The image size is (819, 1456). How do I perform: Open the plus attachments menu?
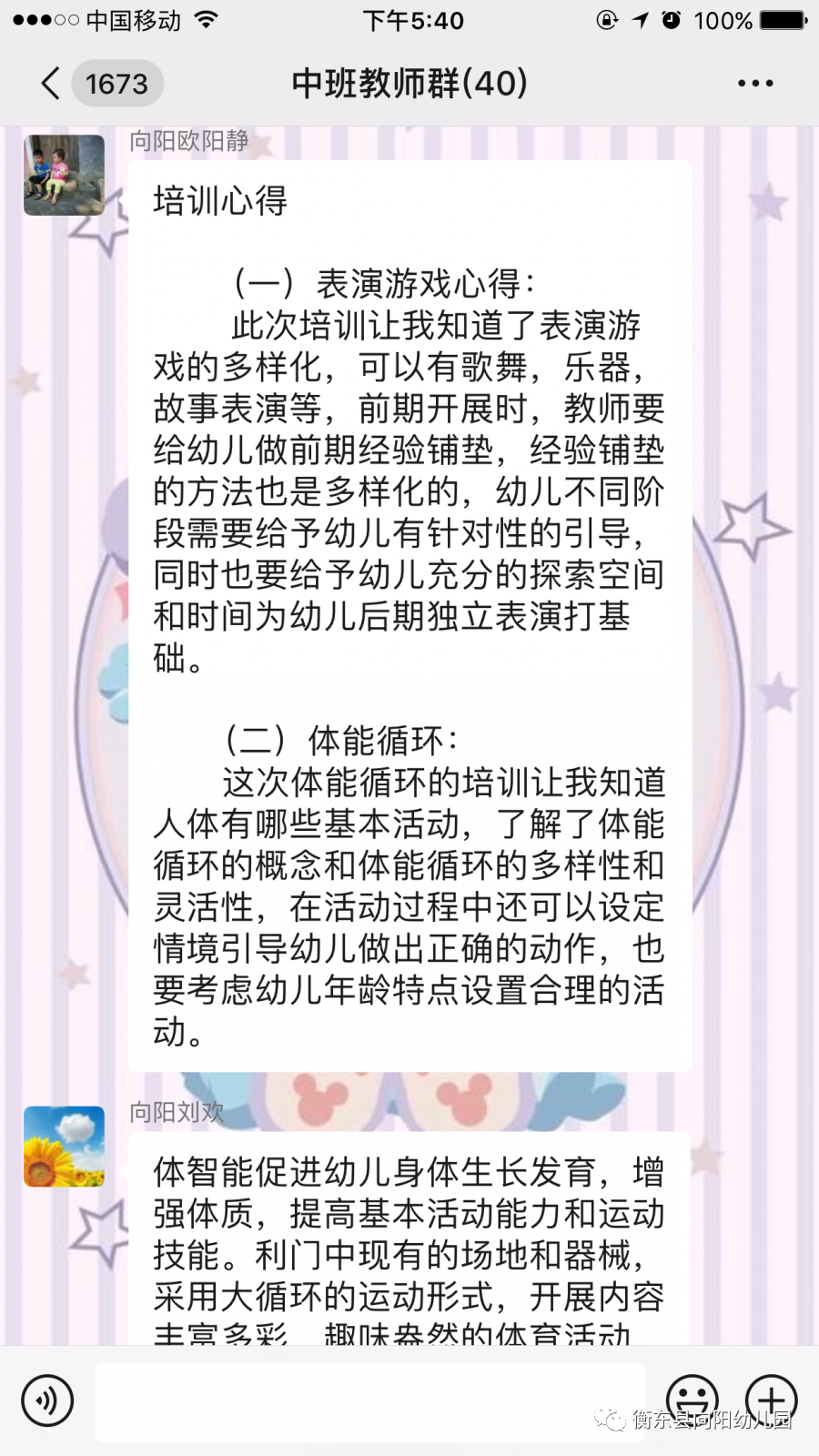point(771,1399)
